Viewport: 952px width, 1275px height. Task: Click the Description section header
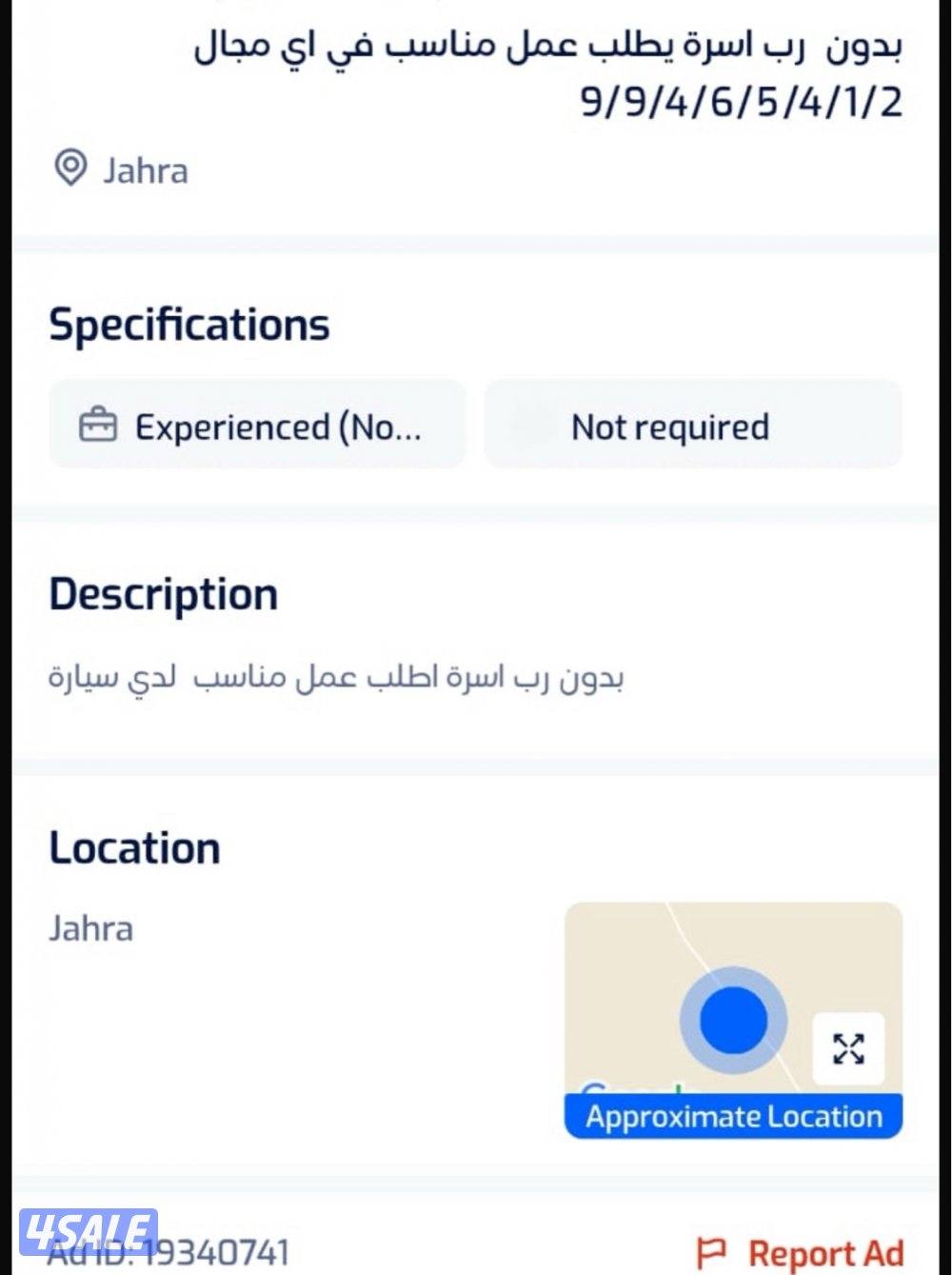[x=165, y=593]
